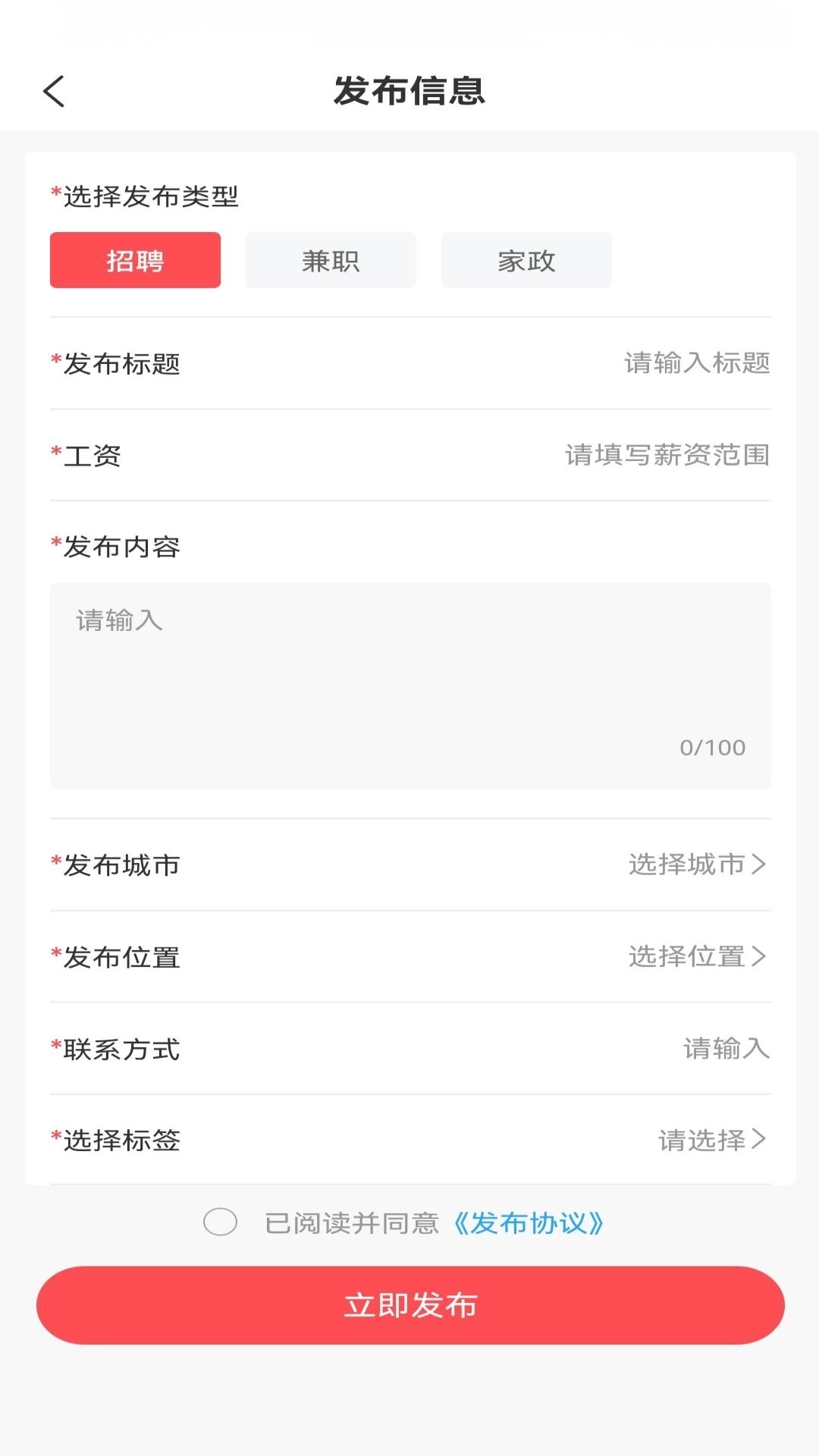Viewport: 819px width, 1456px height.
Task: Open the 发布协议 agreement link
Action: [529, 1222]
